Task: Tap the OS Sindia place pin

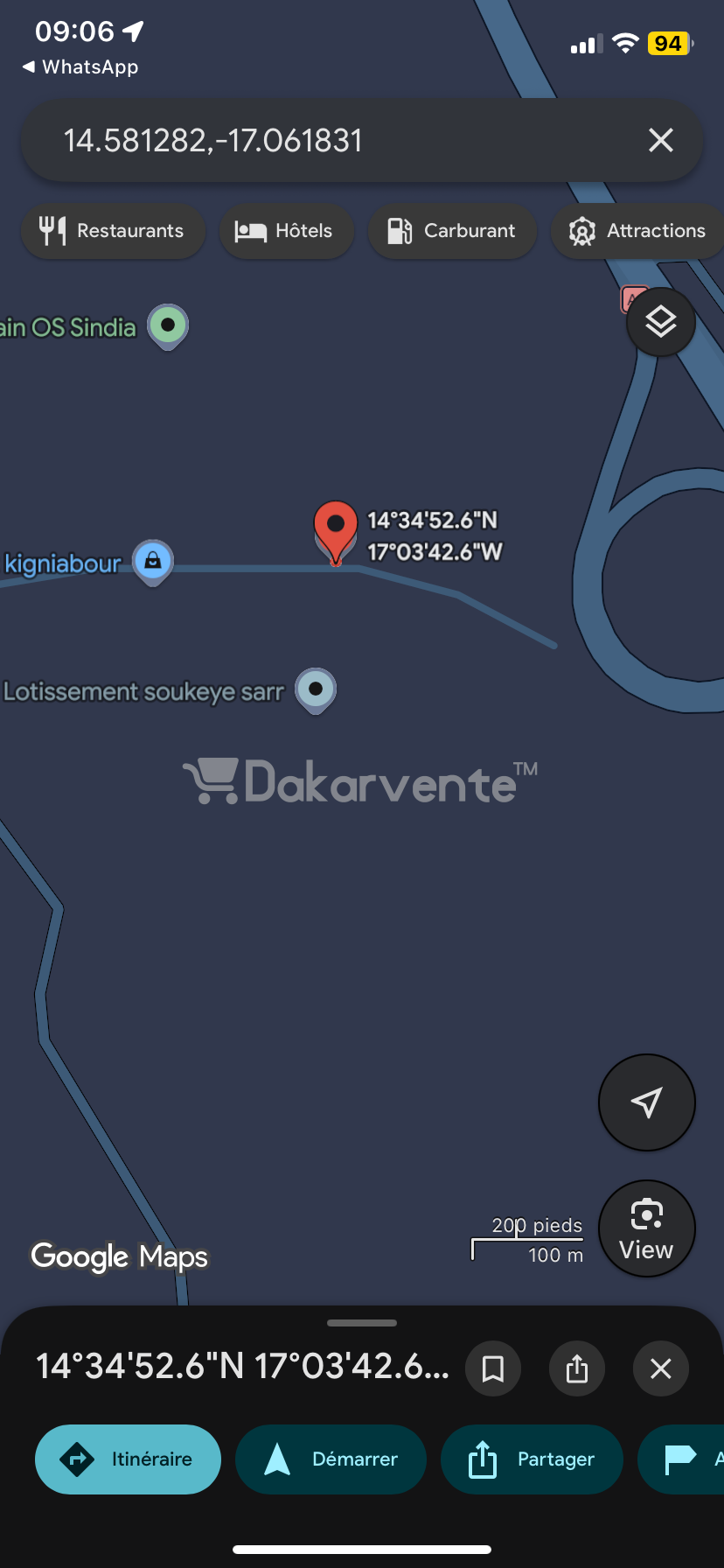Action: [168, 326]
